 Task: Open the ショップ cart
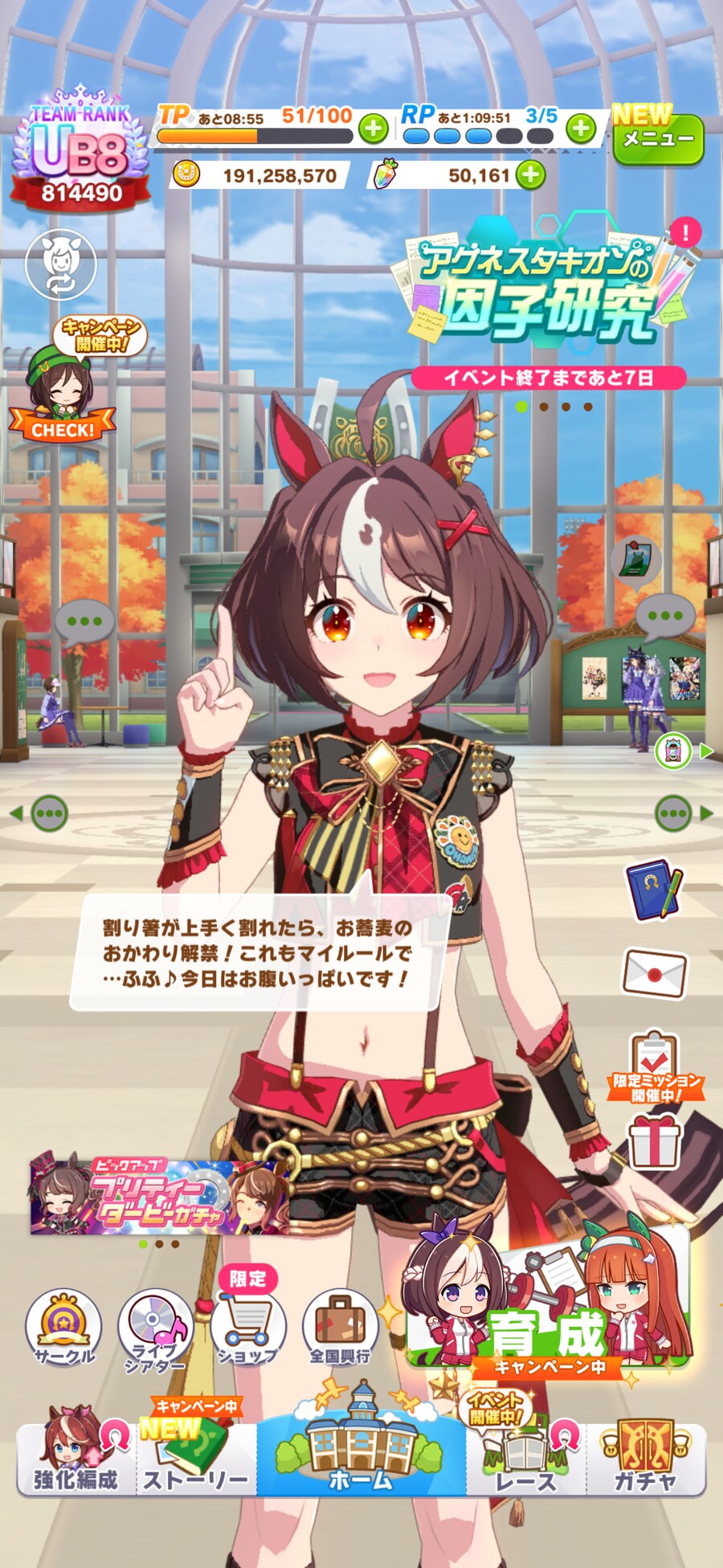(247, 1326)
